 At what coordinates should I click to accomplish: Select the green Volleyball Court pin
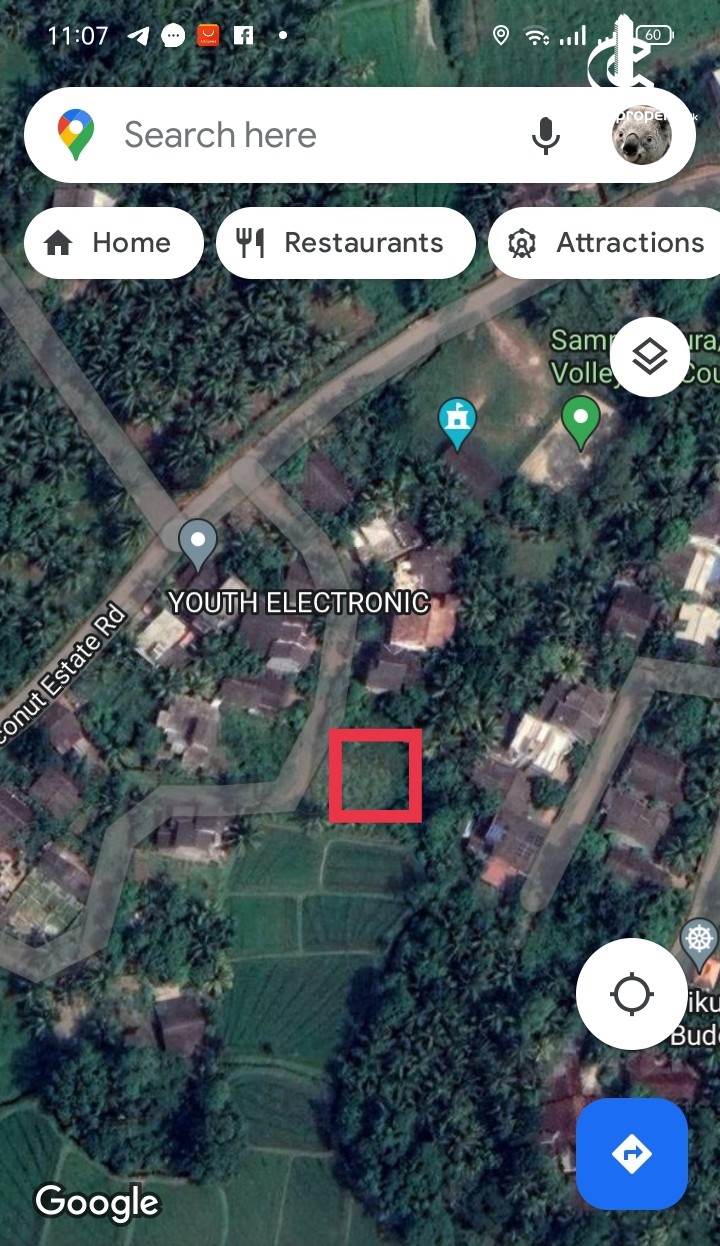[580, 420]
